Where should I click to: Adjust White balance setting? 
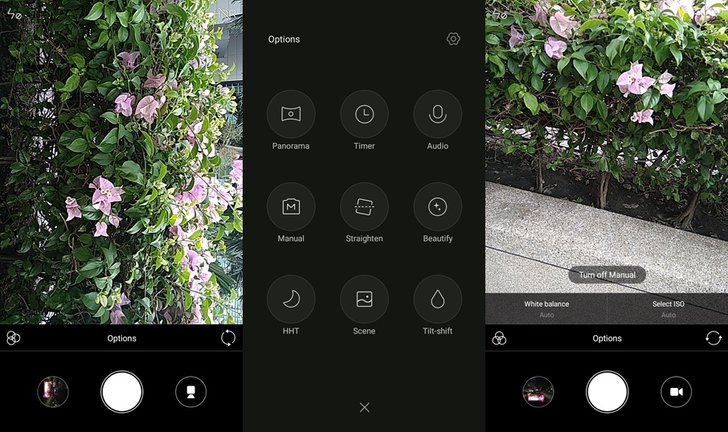pos(546,308)
